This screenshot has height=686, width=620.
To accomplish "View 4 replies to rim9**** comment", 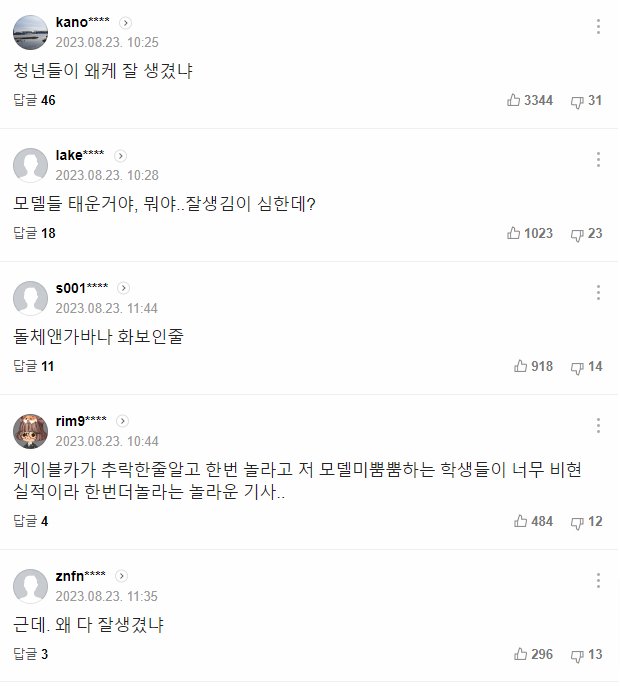I will 30,521.
